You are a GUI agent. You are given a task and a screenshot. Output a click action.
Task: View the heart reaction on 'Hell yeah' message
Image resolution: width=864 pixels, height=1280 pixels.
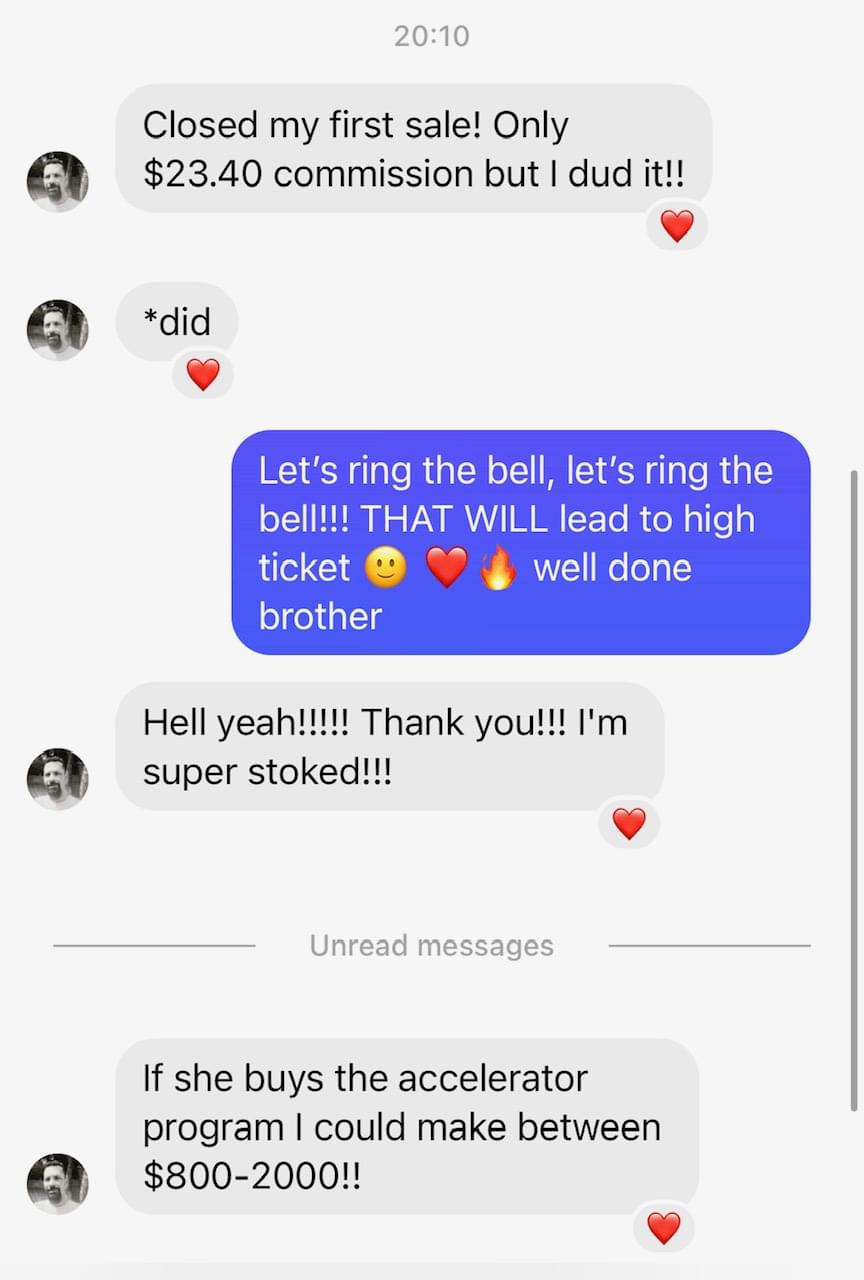[629, 824]
